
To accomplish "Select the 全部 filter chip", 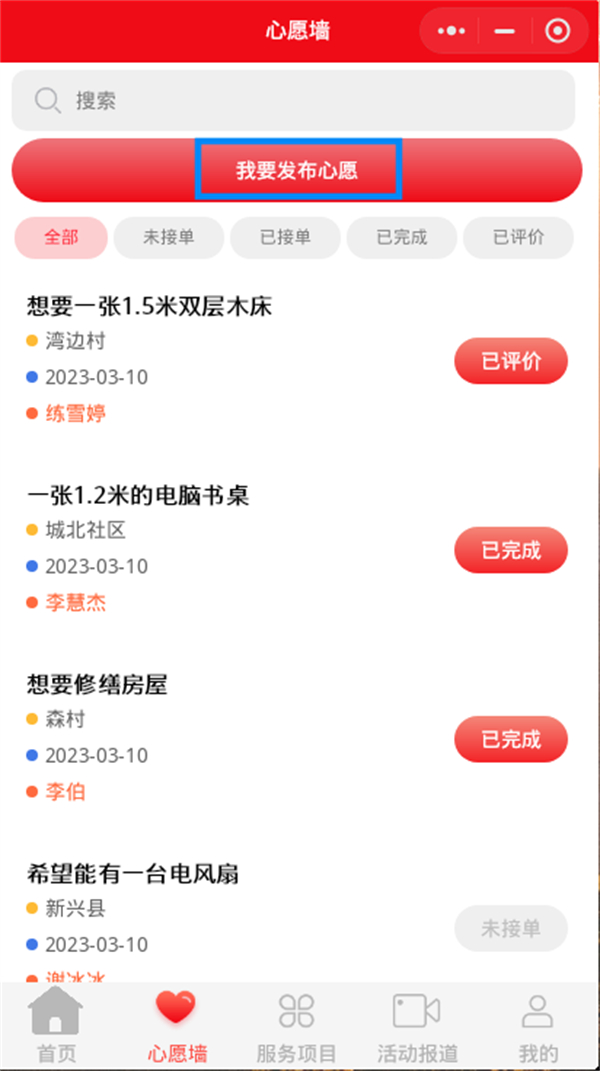I will pos(61,238).
